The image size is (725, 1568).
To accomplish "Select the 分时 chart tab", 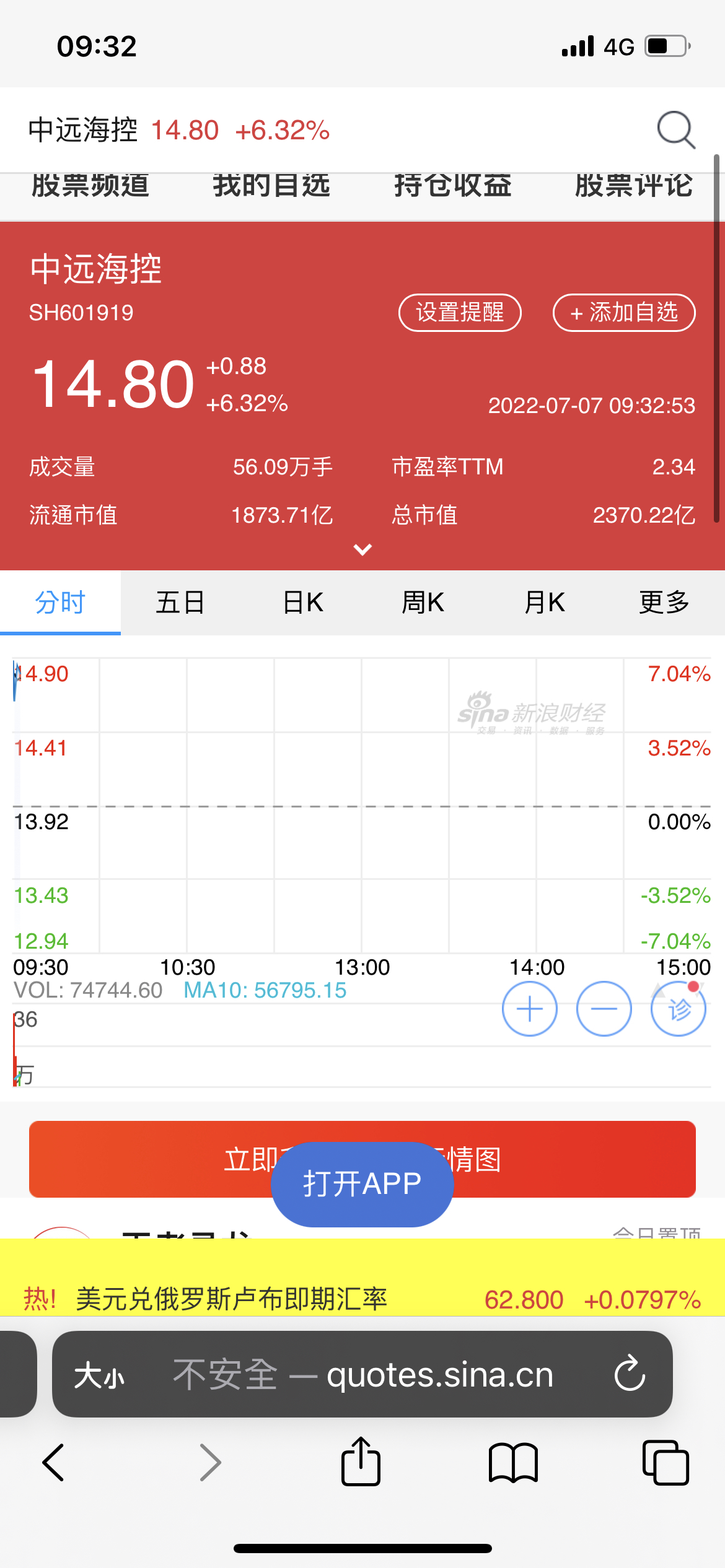I will click(60, 603).
